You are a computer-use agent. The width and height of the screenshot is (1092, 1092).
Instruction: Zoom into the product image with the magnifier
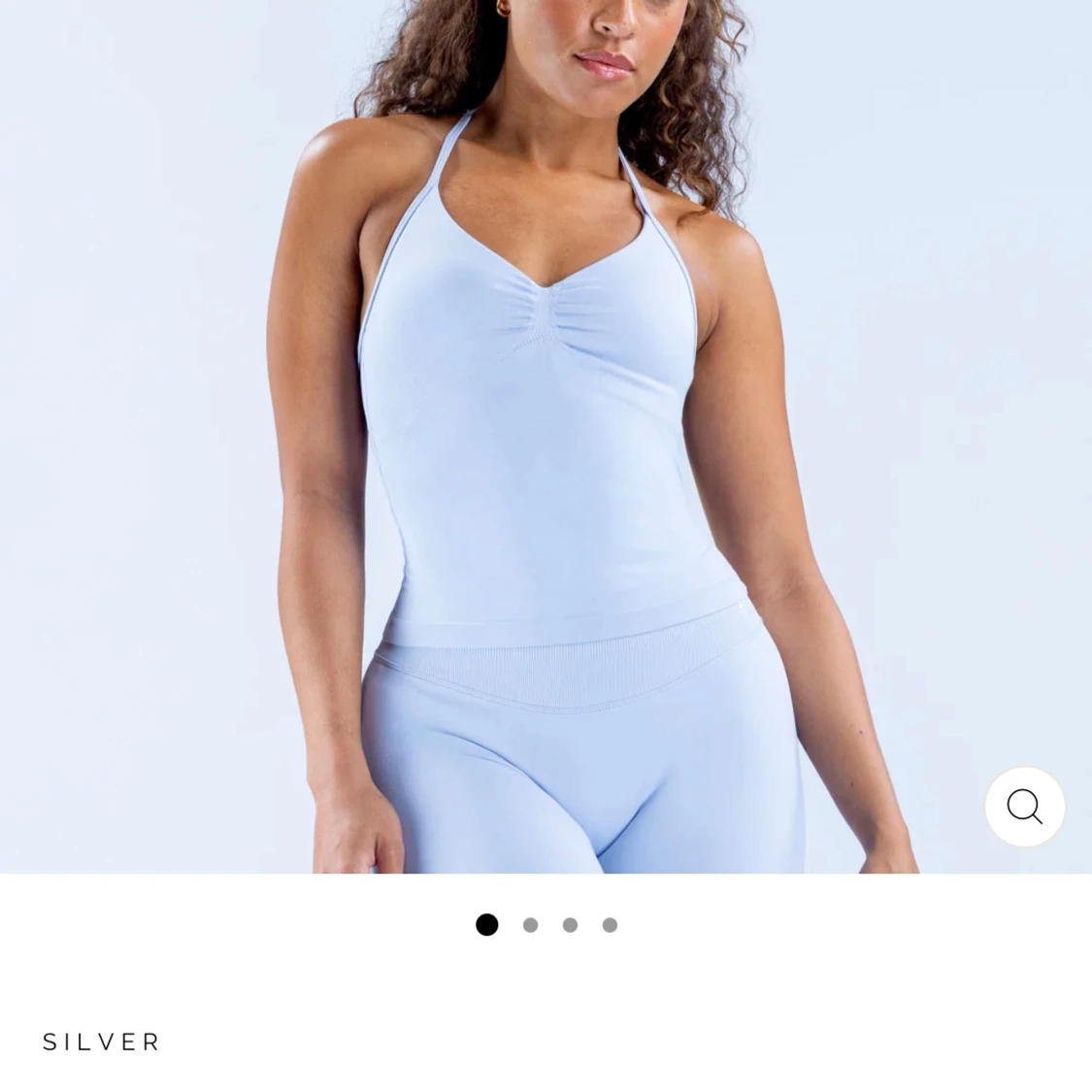1024,807
